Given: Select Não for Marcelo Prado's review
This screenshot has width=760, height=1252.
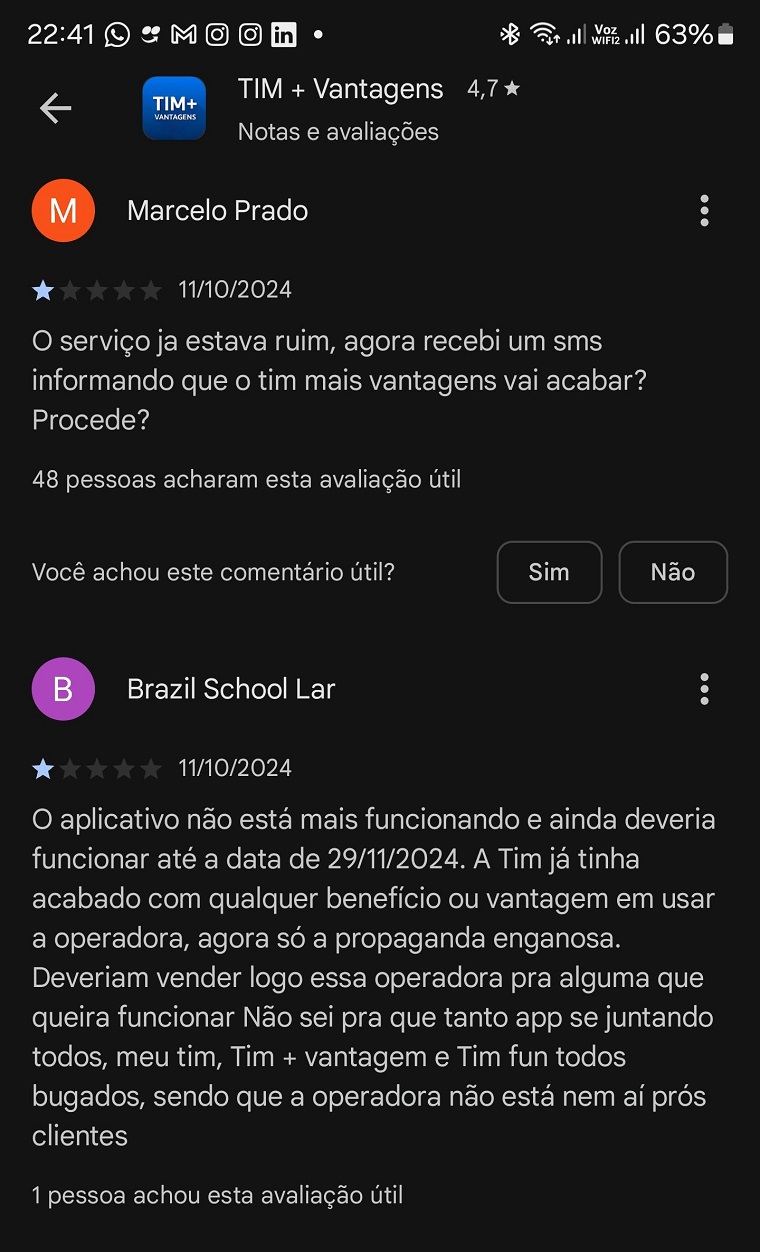Looking at the screenshot, I should pos(673,572).
